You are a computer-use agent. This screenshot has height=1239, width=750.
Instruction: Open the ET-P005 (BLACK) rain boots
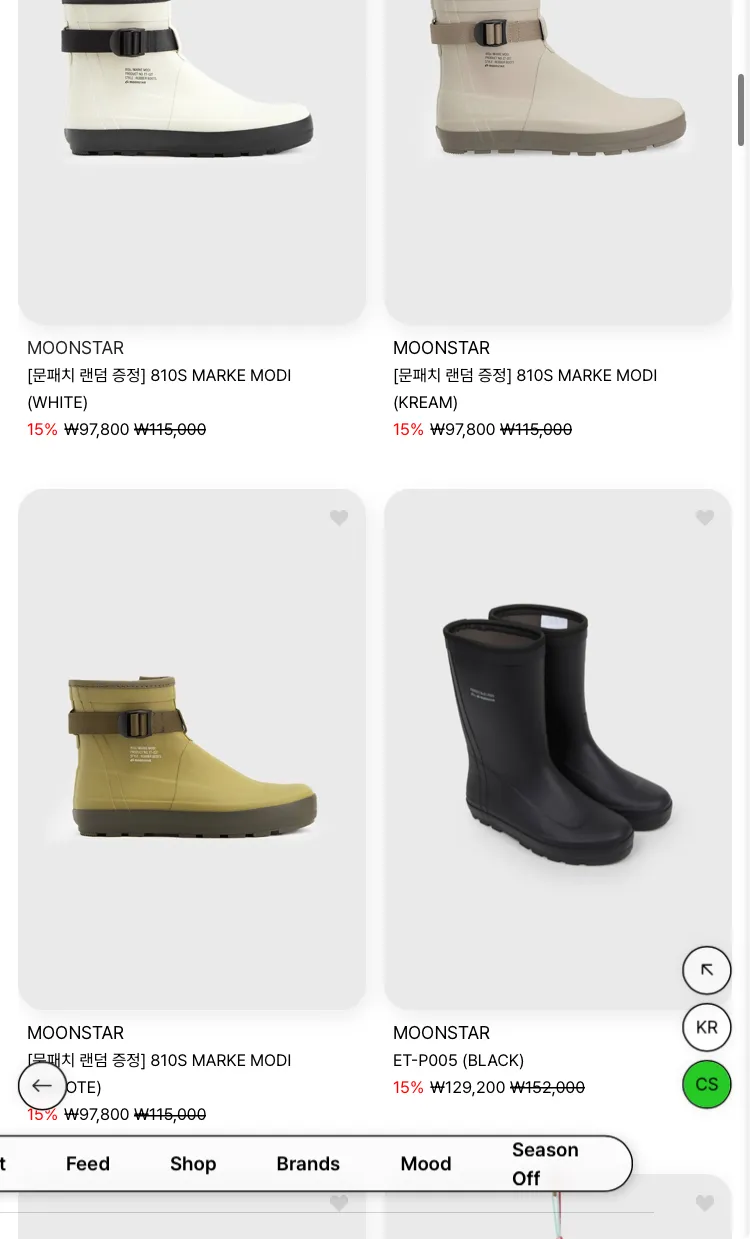click(x=558, y=749)
